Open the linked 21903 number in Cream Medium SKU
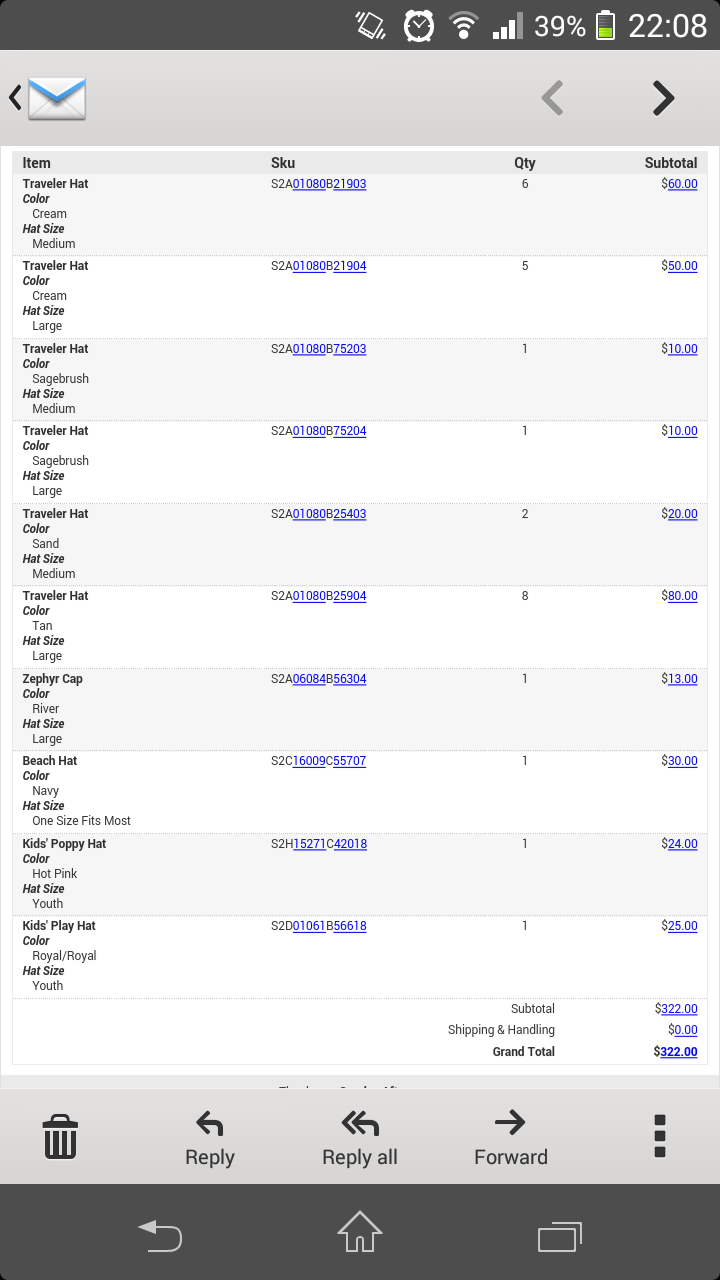 click(x=350, y=184)
